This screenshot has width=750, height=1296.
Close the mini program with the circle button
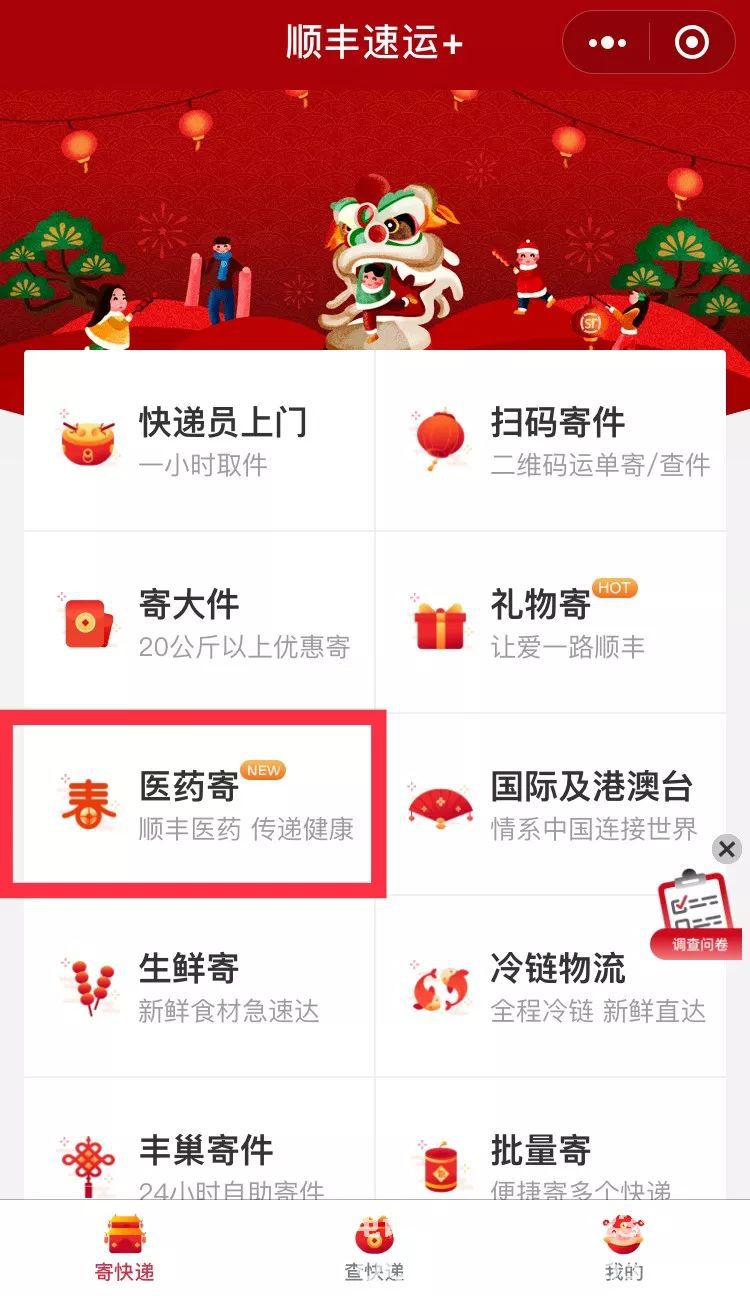[692, 43]
